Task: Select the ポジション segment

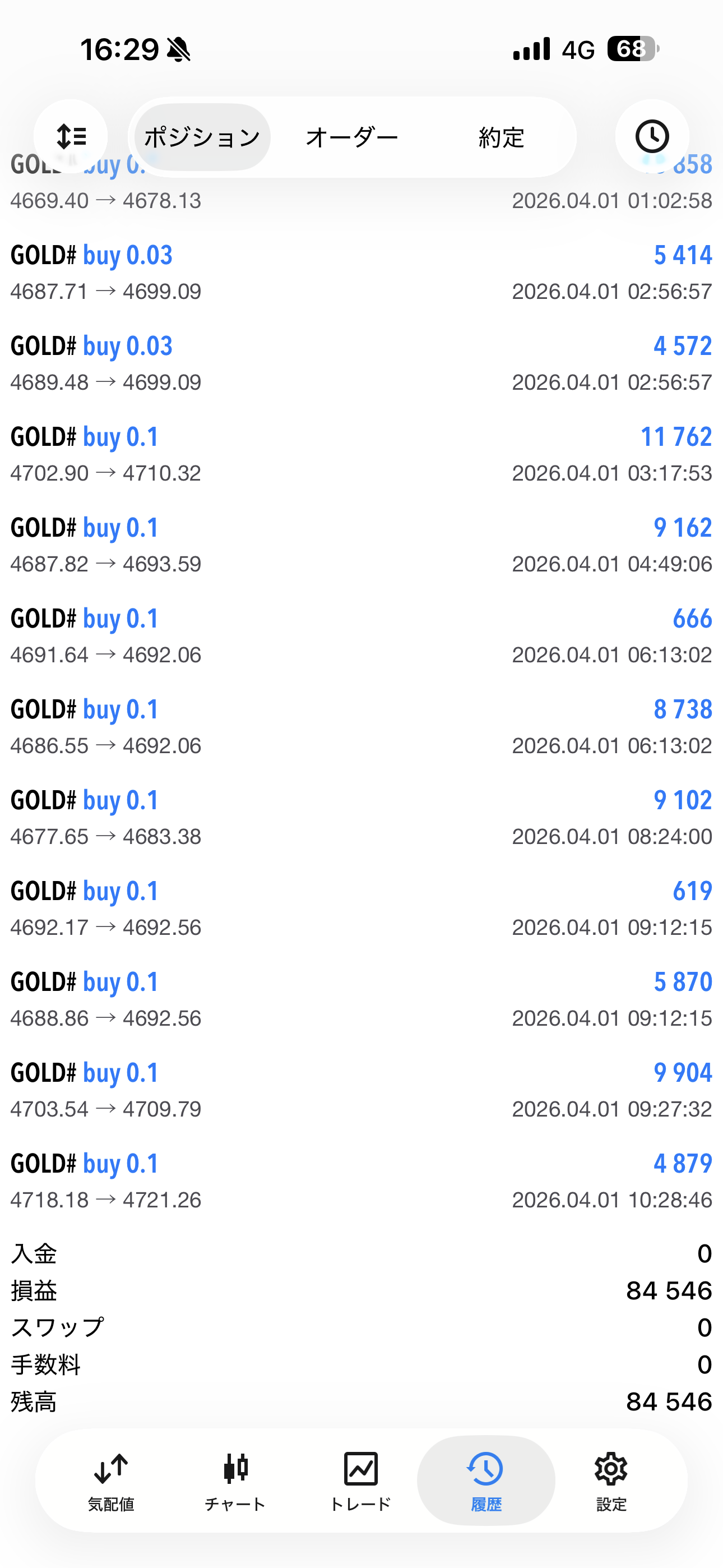Action: pos(202,137)
